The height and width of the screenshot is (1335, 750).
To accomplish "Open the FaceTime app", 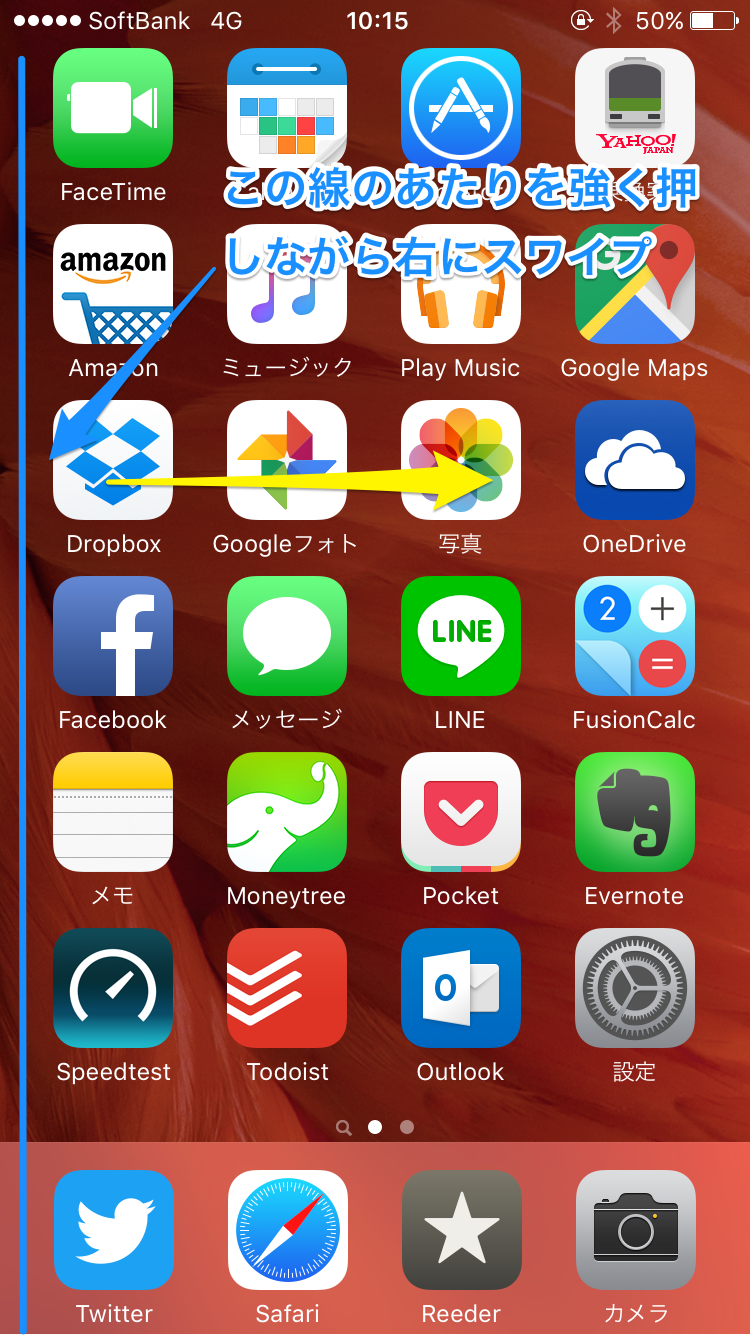I will (113, 108).
